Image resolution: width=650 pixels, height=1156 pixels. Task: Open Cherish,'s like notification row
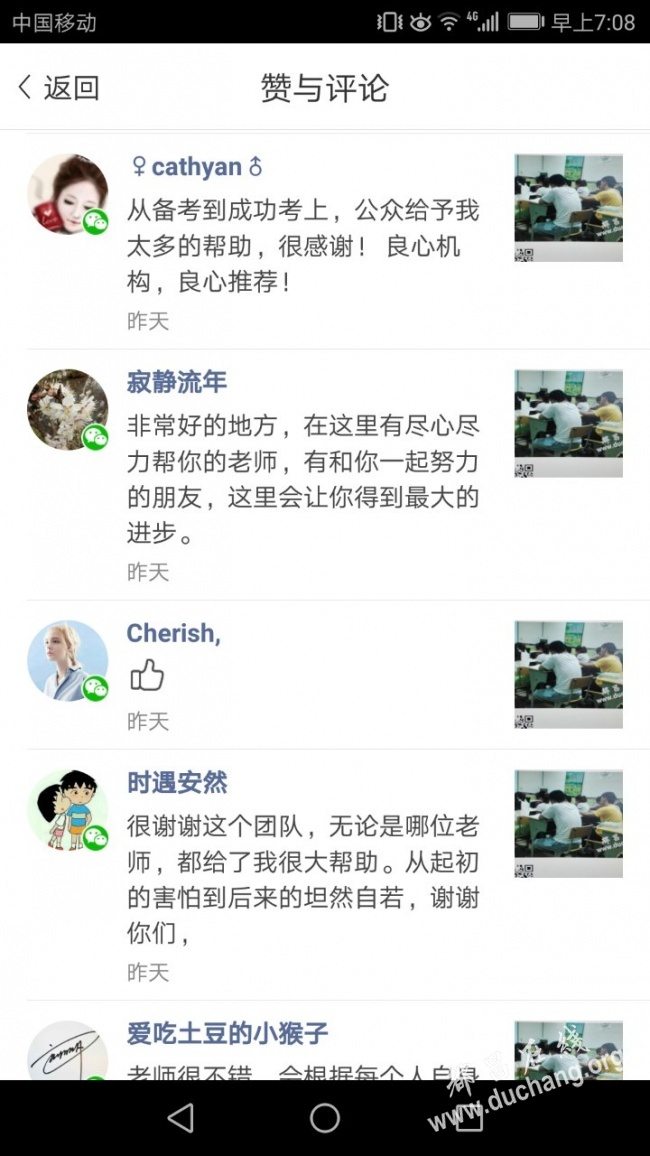[300, 676]
